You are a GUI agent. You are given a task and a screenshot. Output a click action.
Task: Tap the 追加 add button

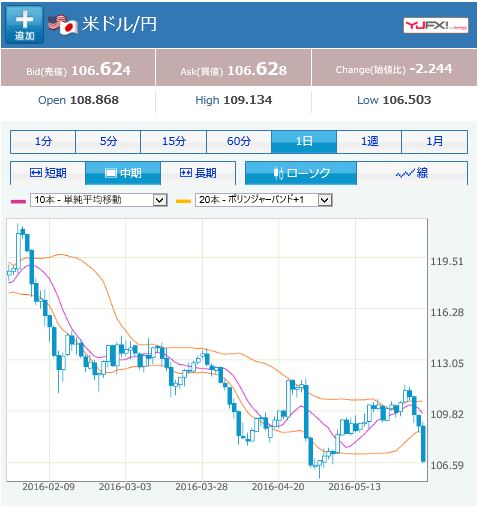click(x=24, y=25)
